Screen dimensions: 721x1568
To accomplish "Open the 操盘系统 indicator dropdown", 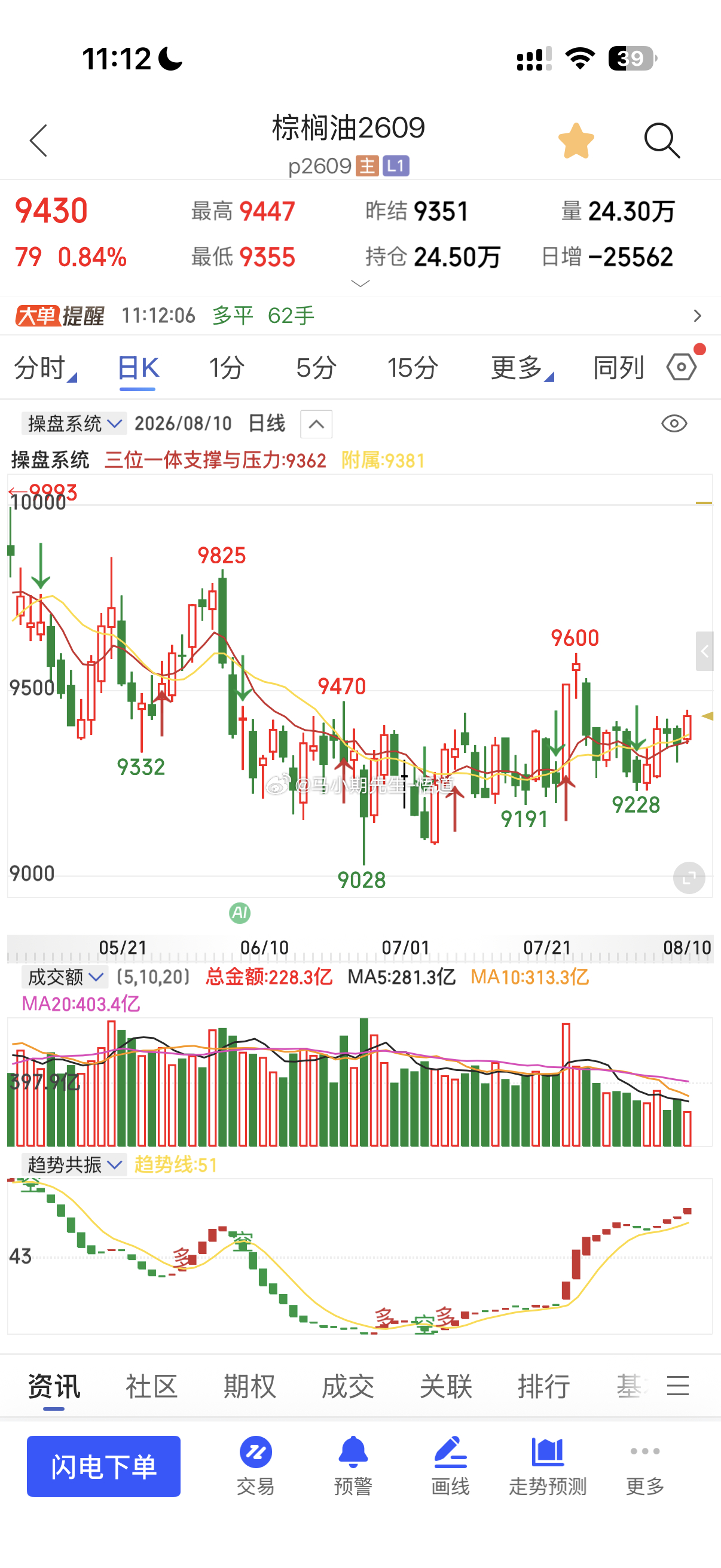I will click(74, 423).
